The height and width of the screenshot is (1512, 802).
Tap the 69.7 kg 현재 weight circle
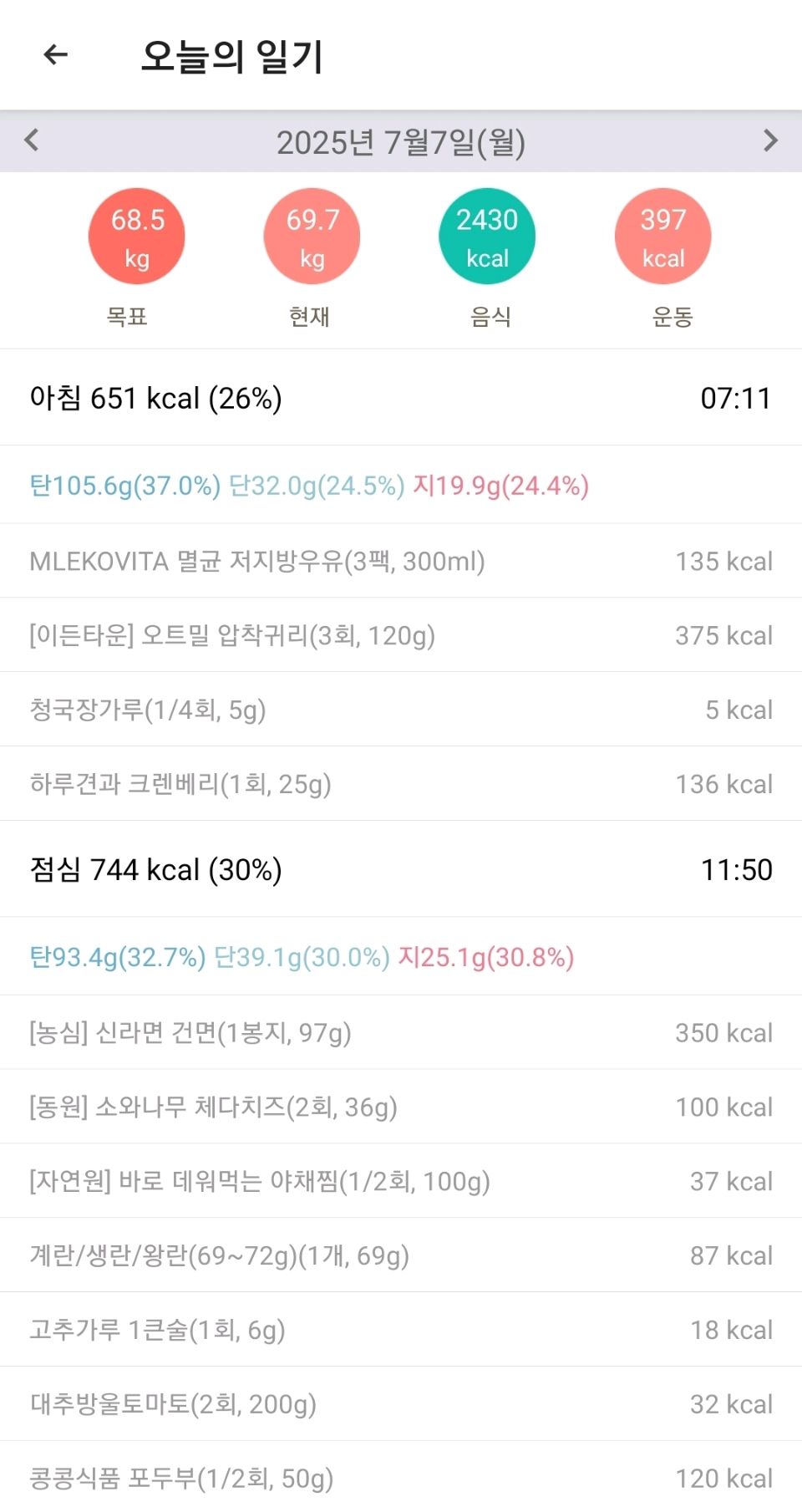coord(312,237)
